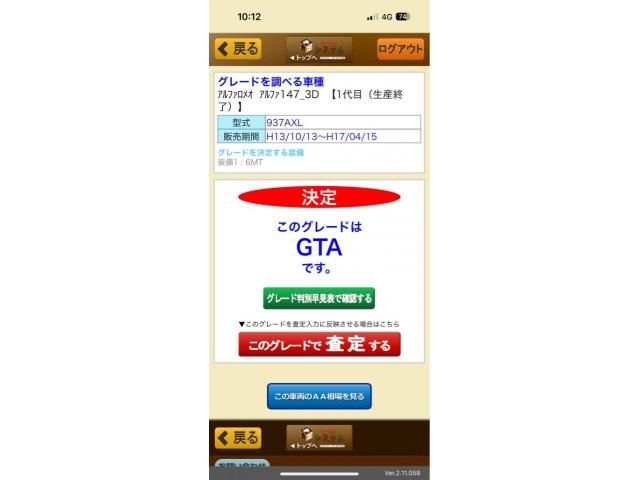Tap the top 戻る back button
This screenshot has height=480, width=640.
(237, 49)
